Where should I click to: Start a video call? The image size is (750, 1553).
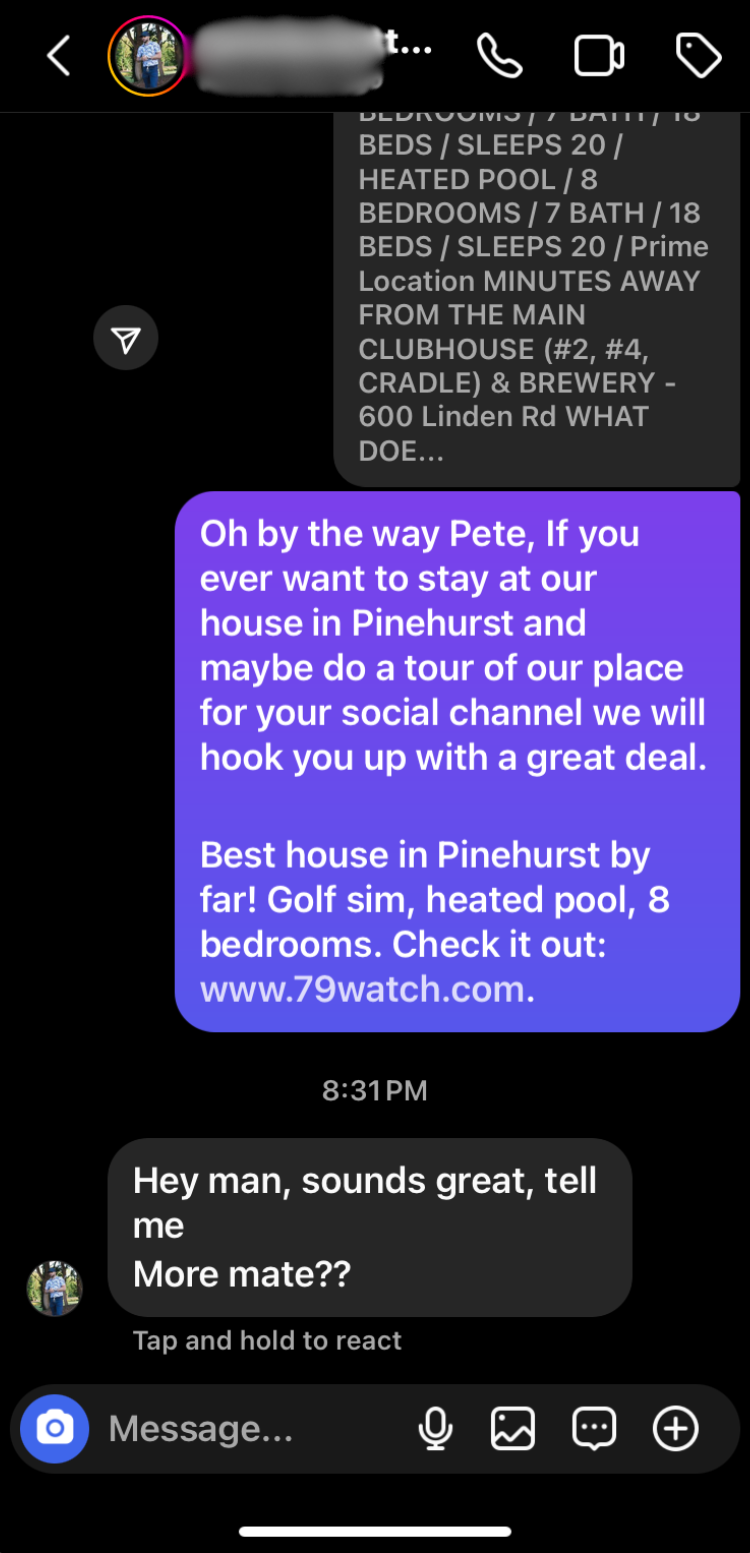click(x=599, y=56)
